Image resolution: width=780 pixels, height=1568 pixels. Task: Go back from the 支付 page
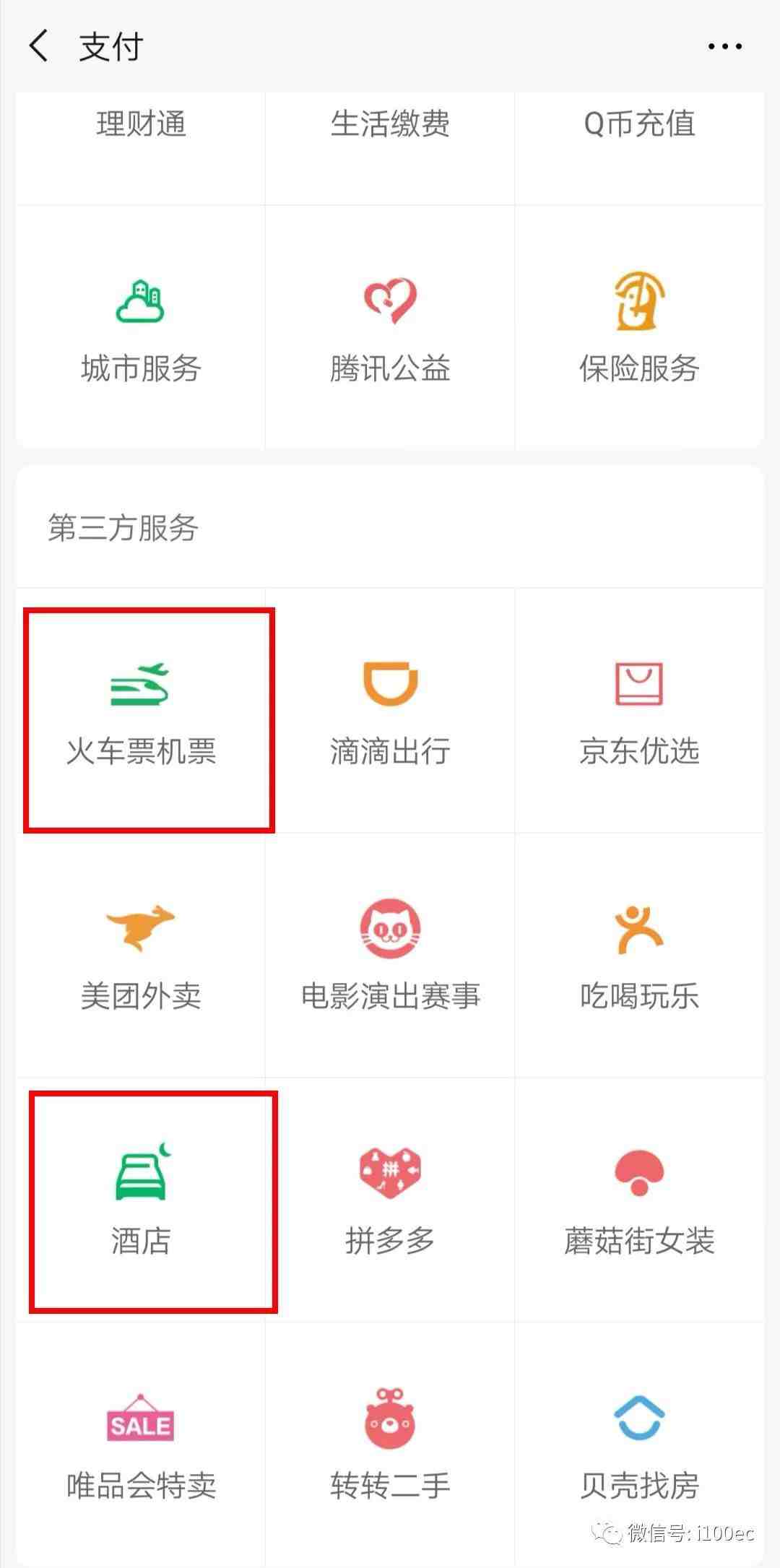39,46
